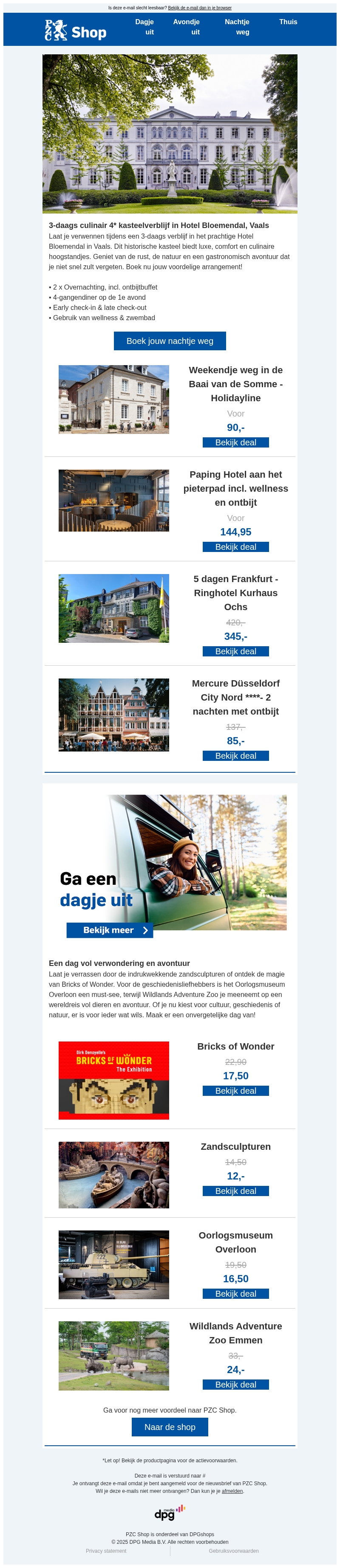Open the Zandsculpturen deal
This screenshot has width=340, height=1568.
coord(235,1191)
